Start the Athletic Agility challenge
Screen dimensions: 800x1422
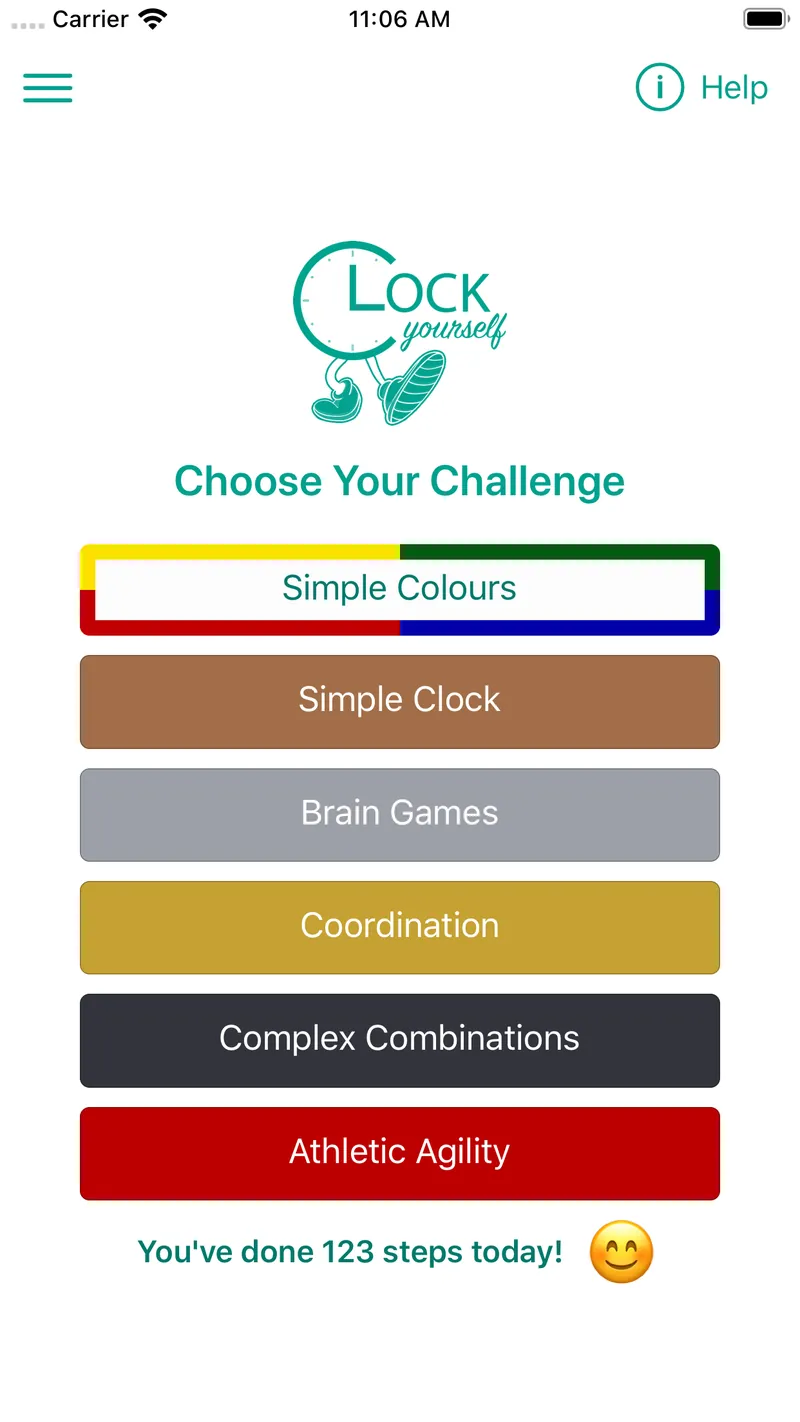[x=400, y=1153]
